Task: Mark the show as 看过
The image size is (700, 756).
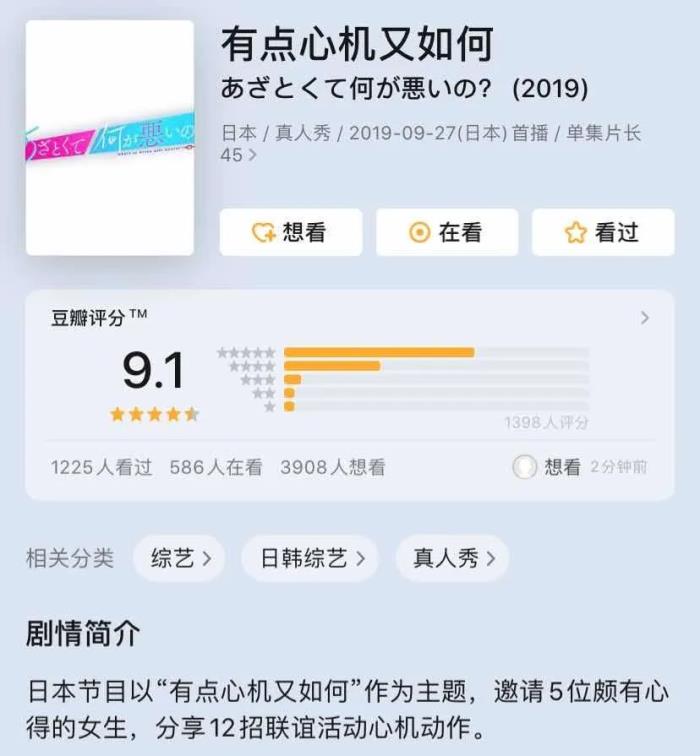Action: [x=602, y=233]
